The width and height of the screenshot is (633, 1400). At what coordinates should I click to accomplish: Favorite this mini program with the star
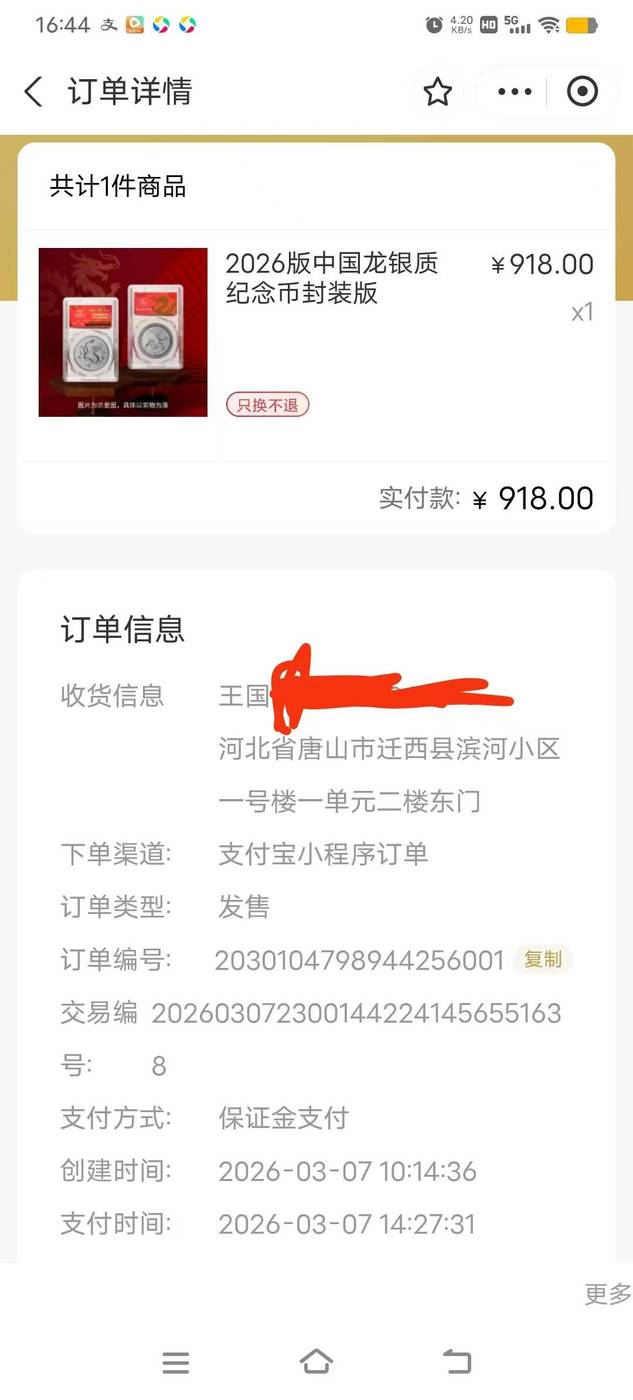437,92
